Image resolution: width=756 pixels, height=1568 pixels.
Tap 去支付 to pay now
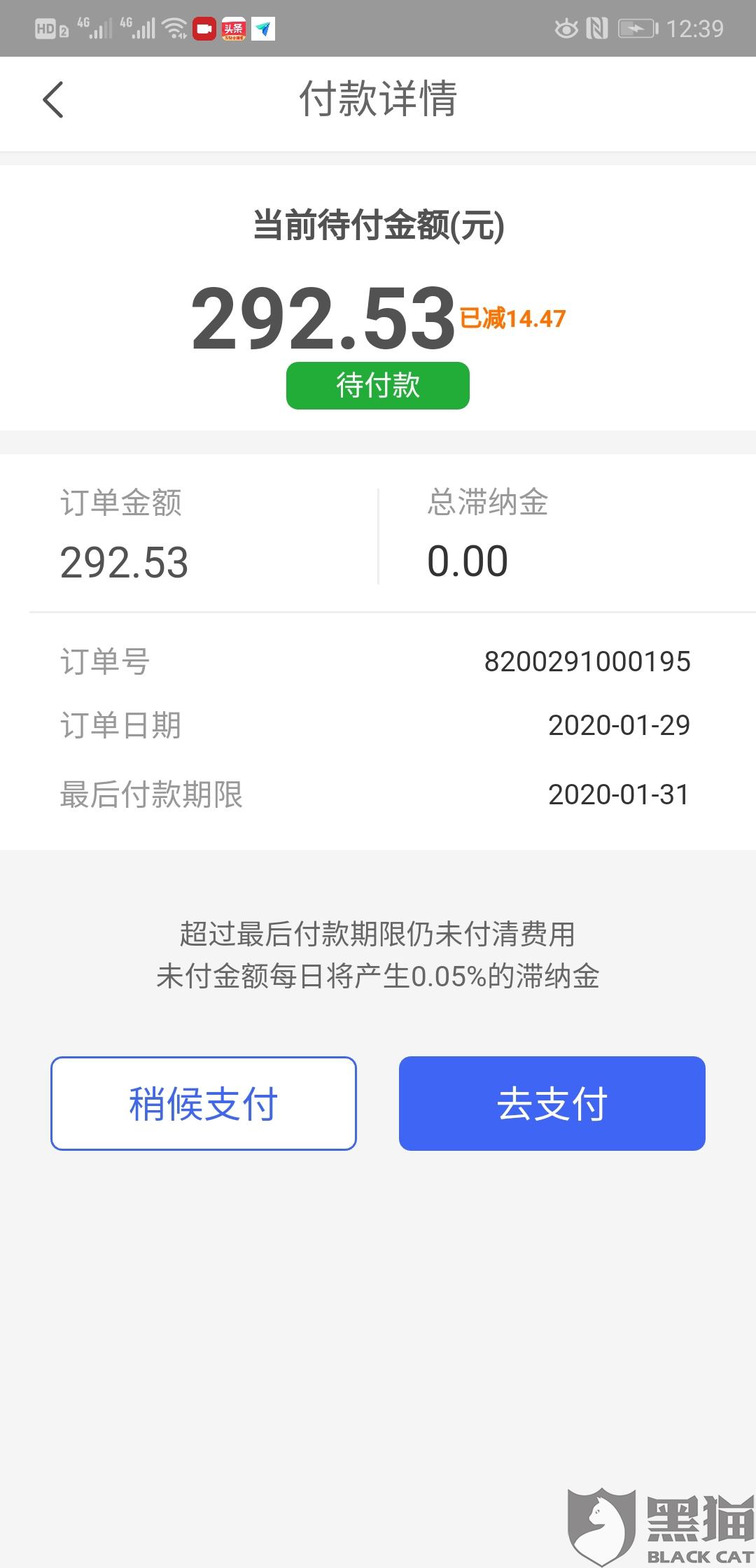click(552, 1103)
